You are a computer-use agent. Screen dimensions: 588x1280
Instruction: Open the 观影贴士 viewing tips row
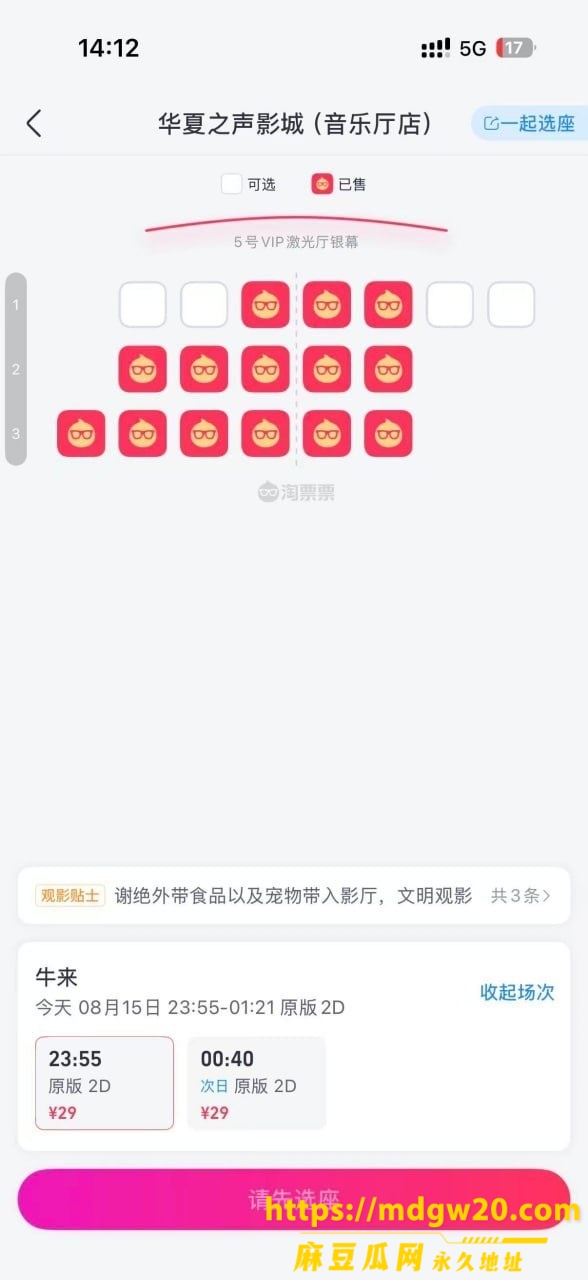pos(294,895)
